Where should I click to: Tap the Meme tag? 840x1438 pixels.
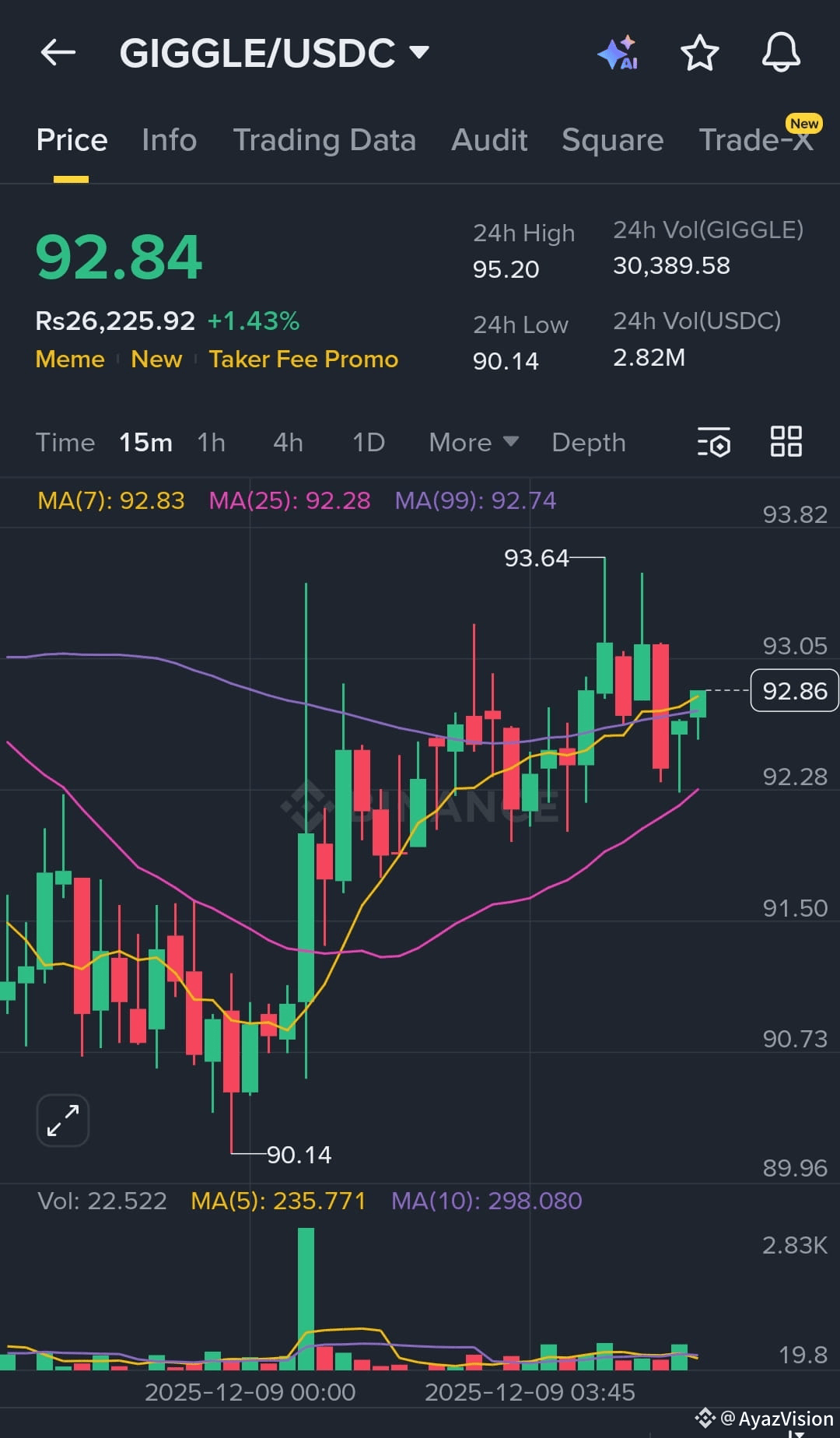coord(70,359)
